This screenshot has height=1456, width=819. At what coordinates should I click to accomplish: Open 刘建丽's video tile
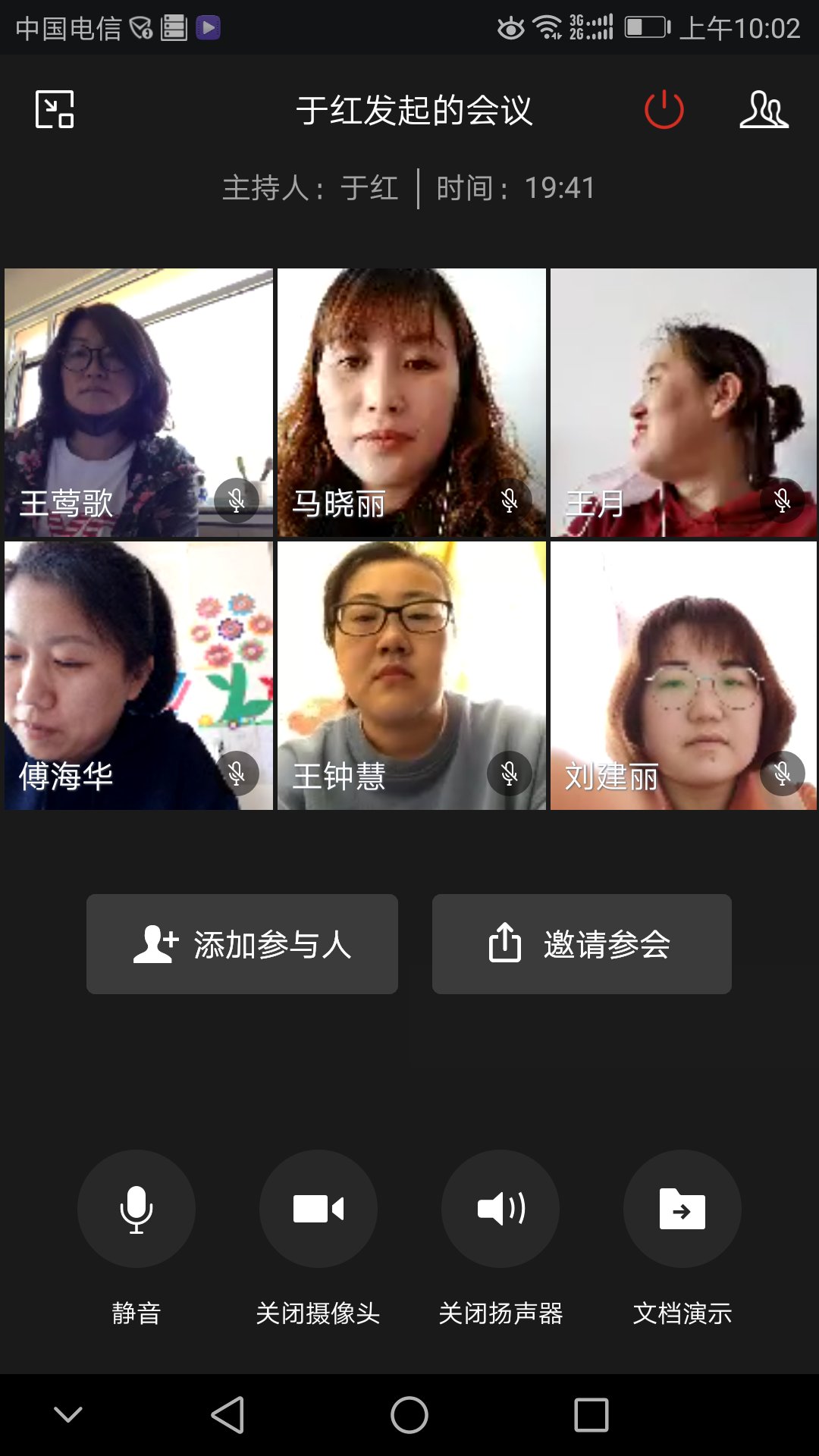tap(683, 675)
